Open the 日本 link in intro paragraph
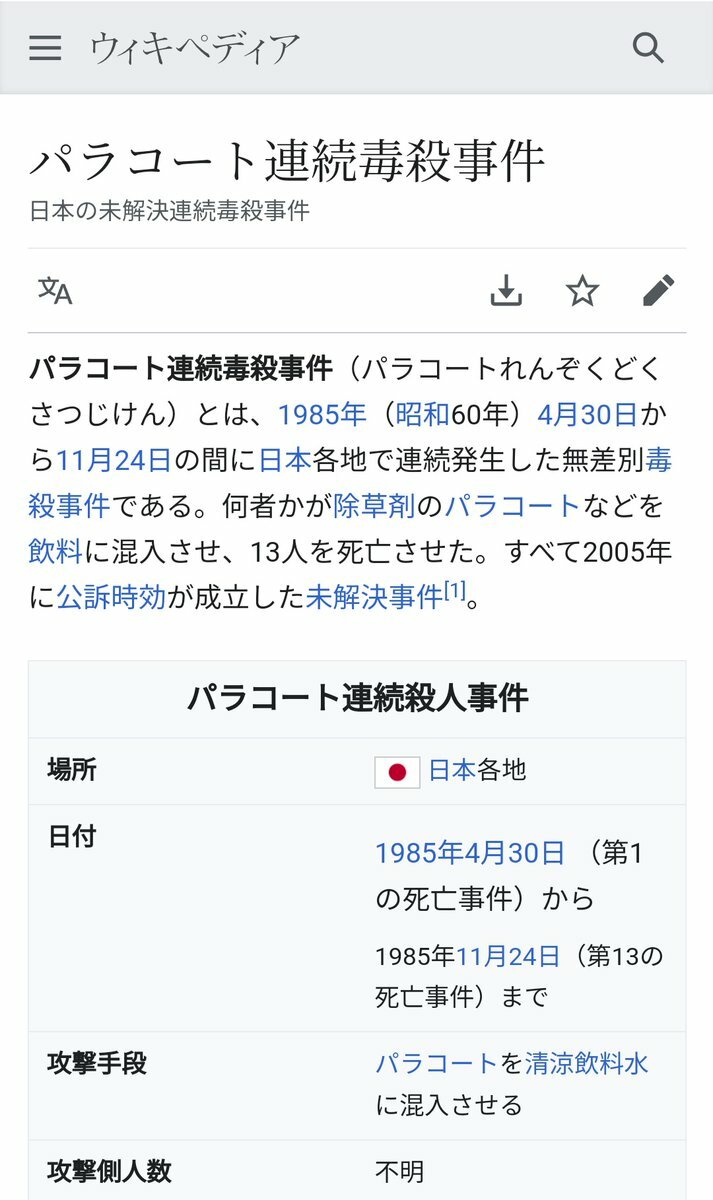Image resolution: width=713 pixels, height=1200 pixels. pyautogui.click(x=285, y=460)
